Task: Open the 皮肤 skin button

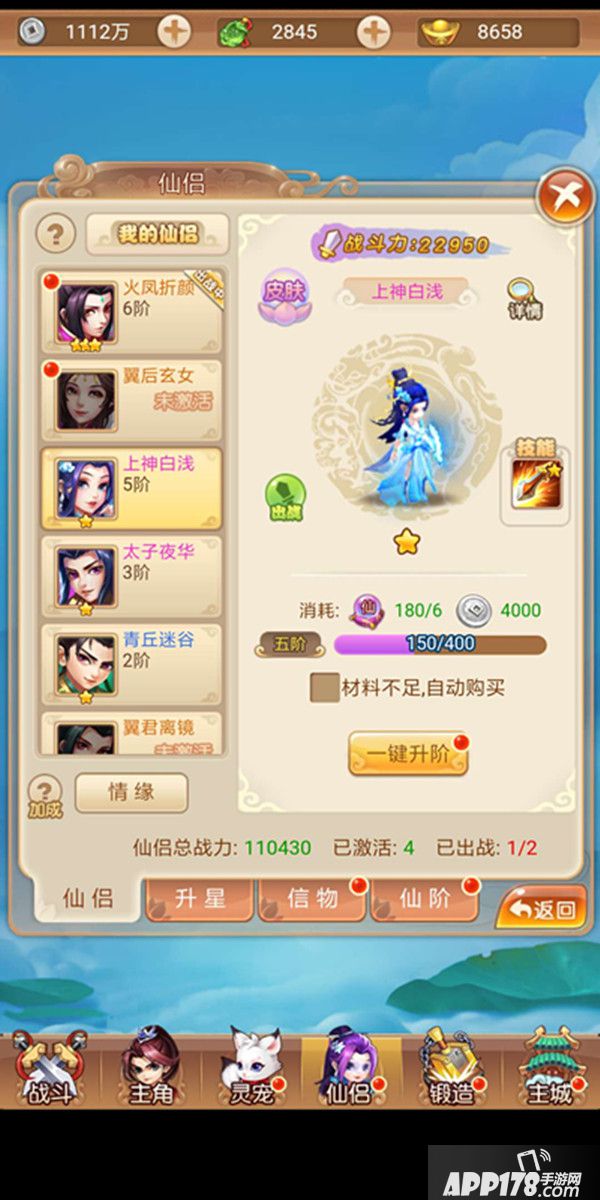Action: pyautogui.click(x=284, y=296)
